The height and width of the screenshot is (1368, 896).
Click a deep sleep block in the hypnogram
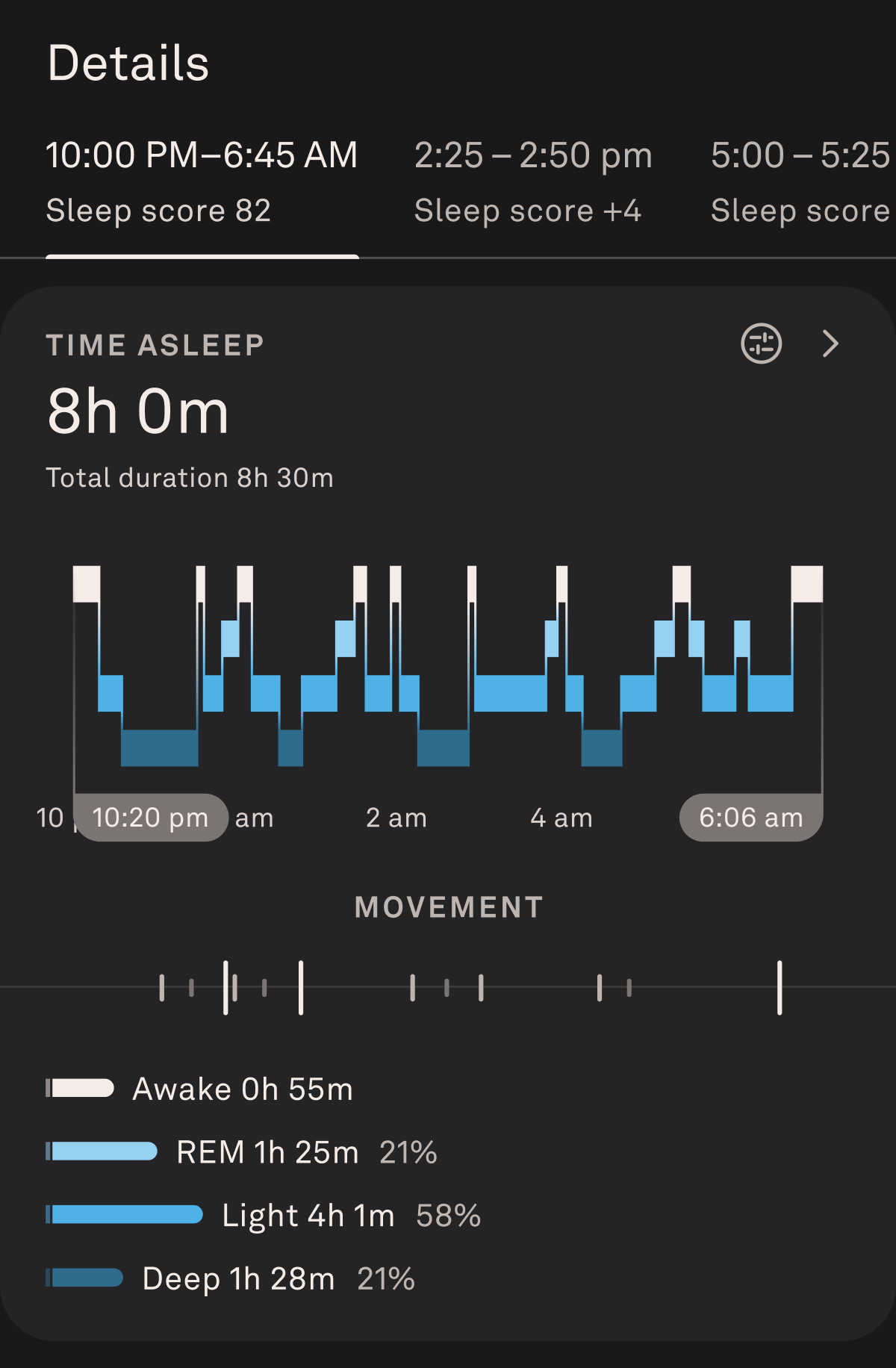159,747
